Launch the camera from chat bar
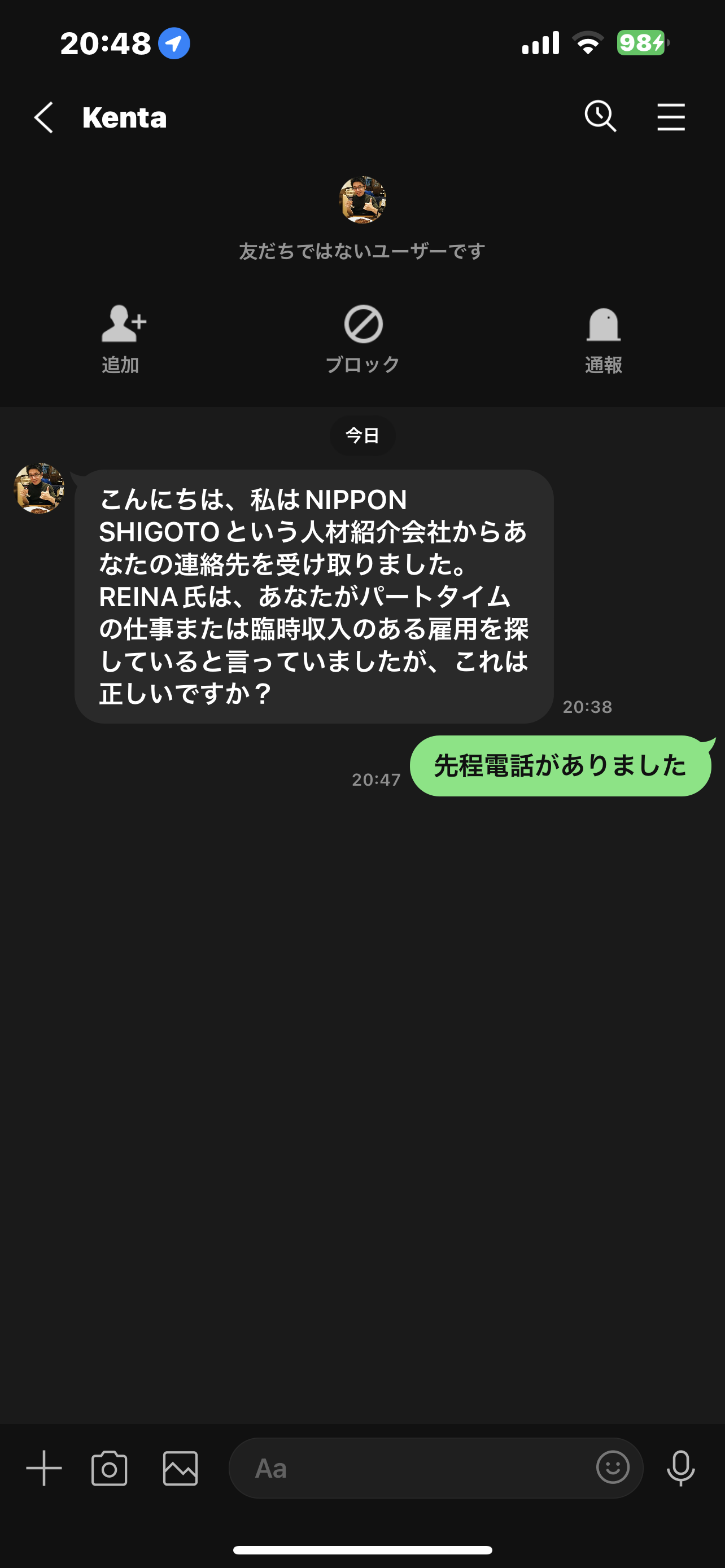The width and height of the screenshot is (725, 1568). pyautogui.click(x=110, y=1468)
